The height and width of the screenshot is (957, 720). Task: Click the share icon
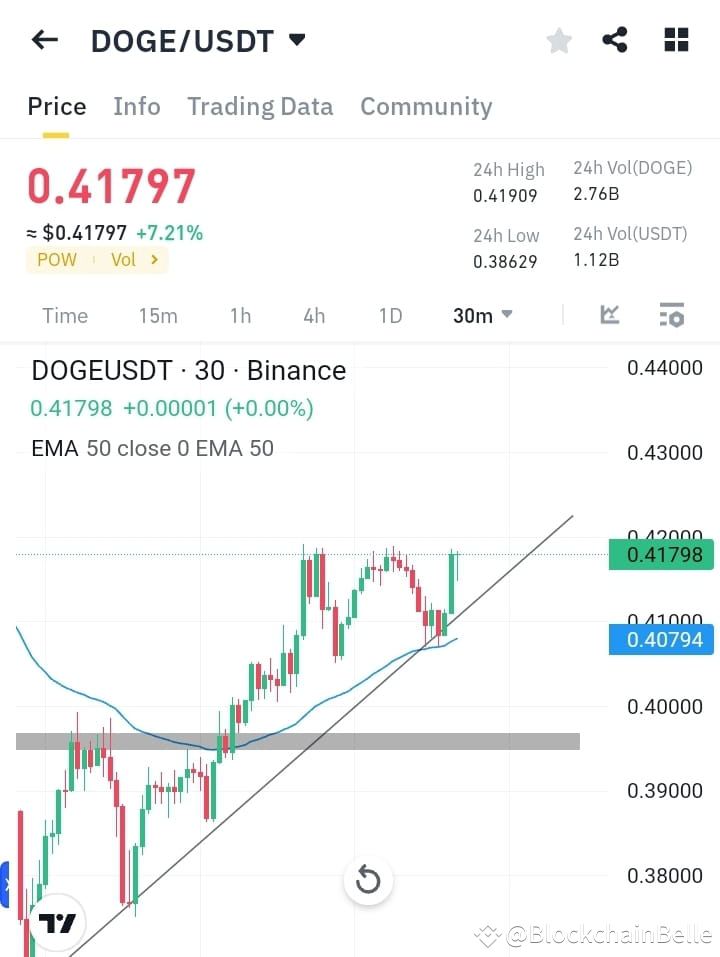(x=615, y=40)
